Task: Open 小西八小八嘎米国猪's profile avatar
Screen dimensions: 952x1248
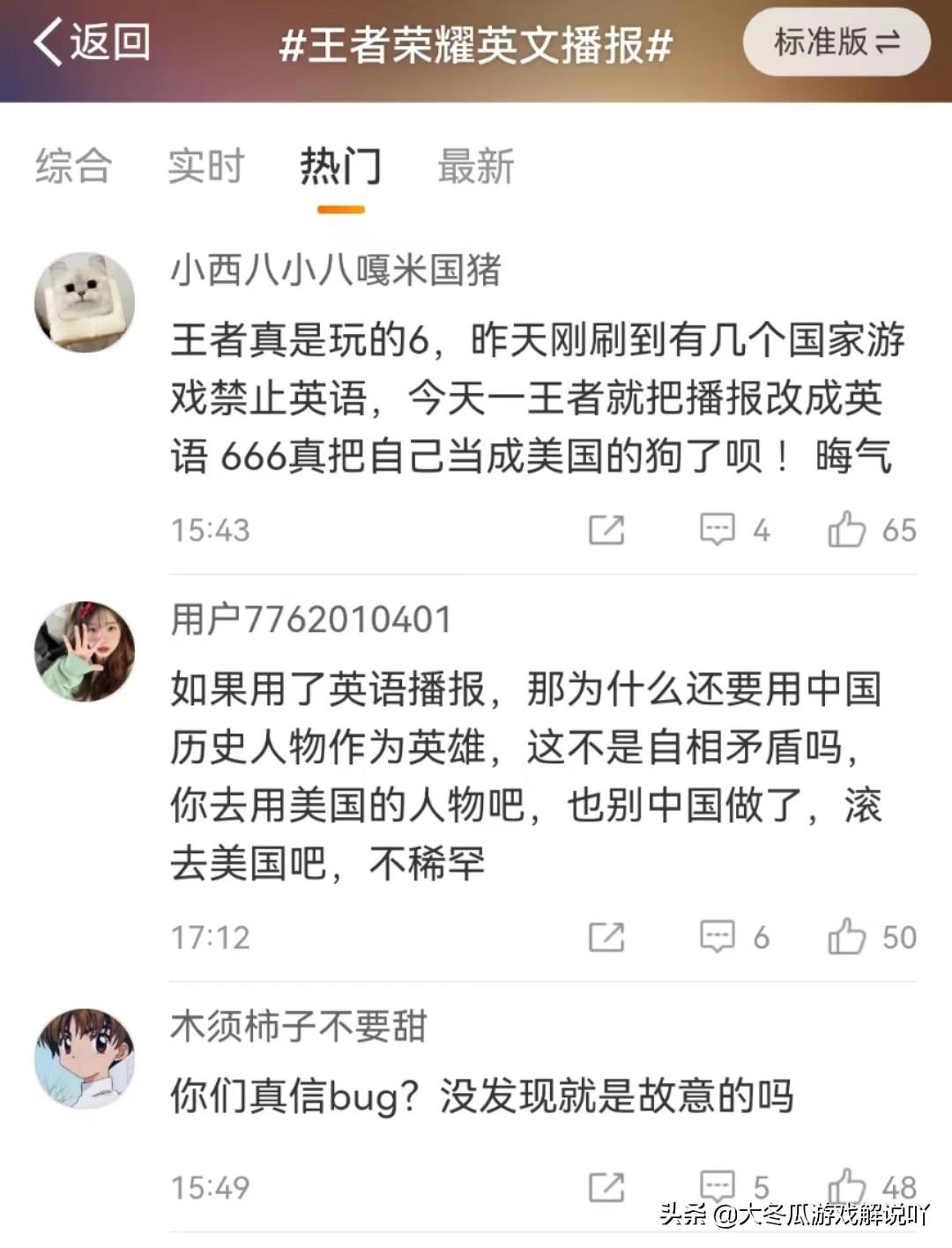Action: point(85,301)
